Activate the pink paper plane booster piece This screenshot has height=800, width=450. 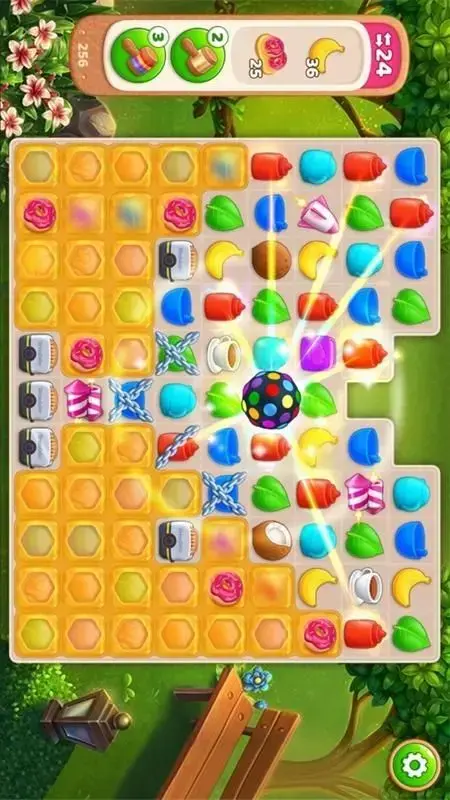pos(318,214)
